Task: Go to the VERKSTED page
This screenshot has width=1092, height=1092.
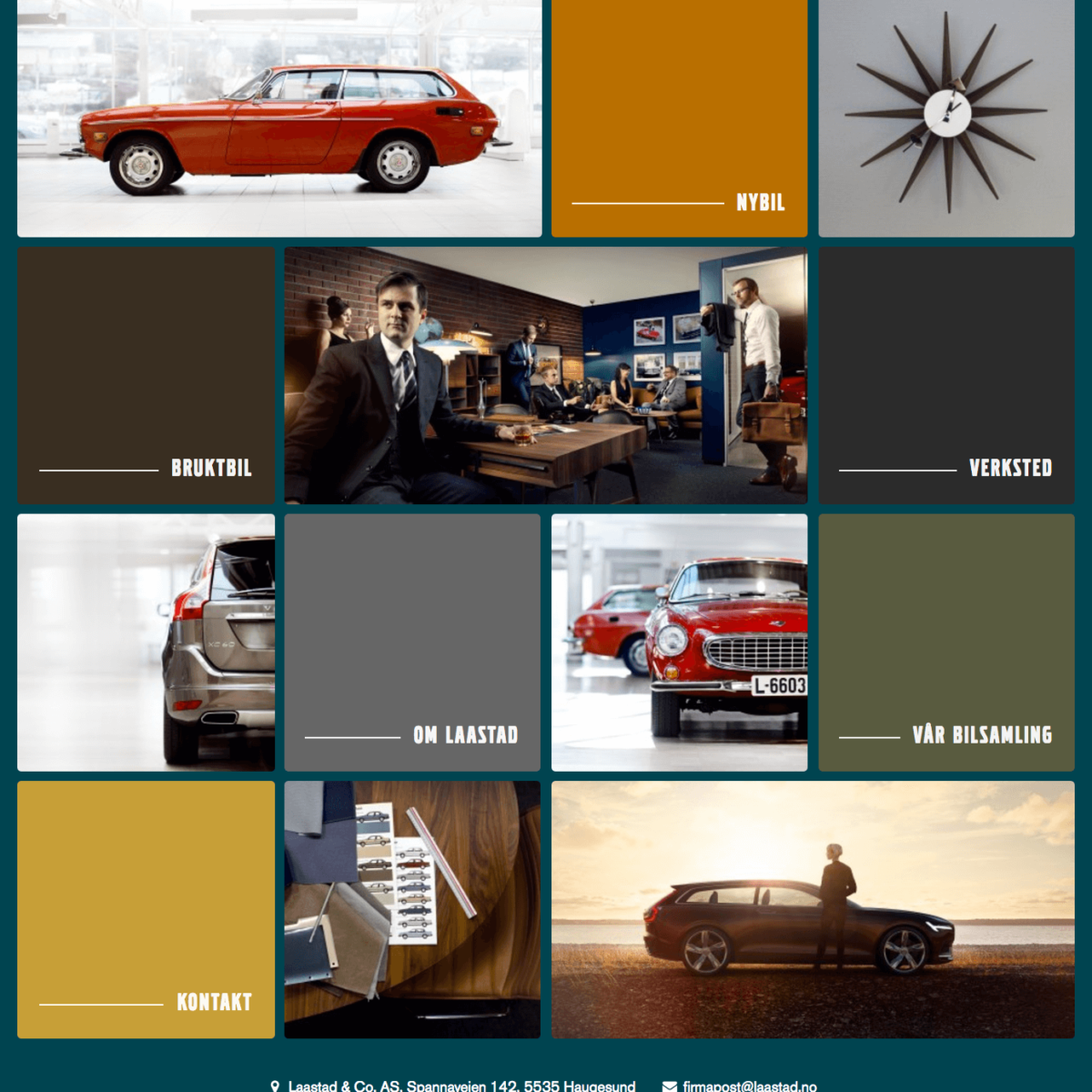Action: pos(946,376)
